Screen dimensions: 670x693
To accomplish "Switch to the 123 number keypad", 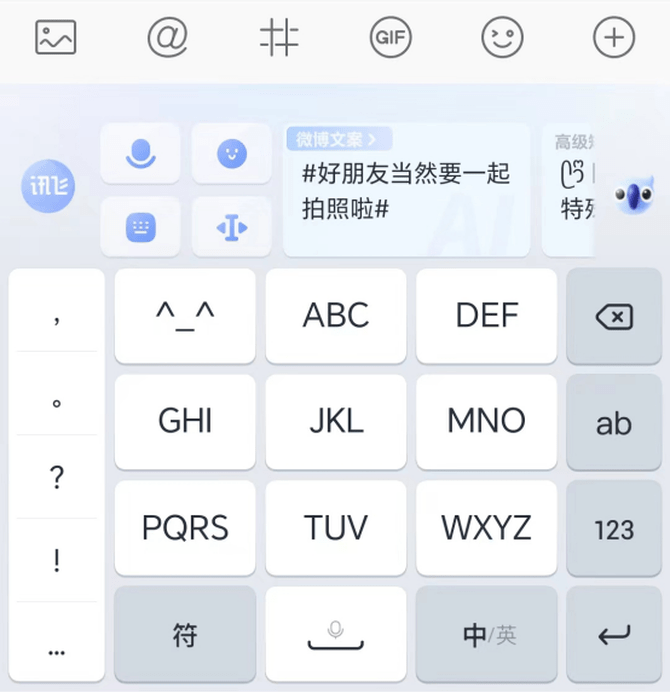I will coord(614,529).
